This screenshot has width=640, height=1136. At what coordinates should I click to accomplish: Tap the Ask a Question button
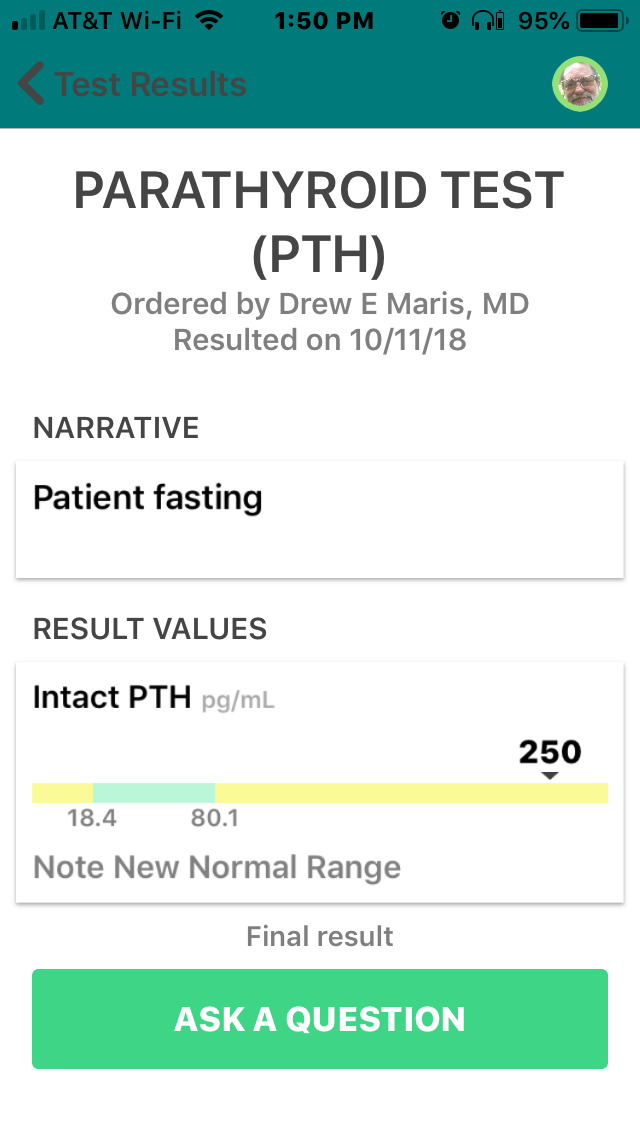click(320, 1019)
